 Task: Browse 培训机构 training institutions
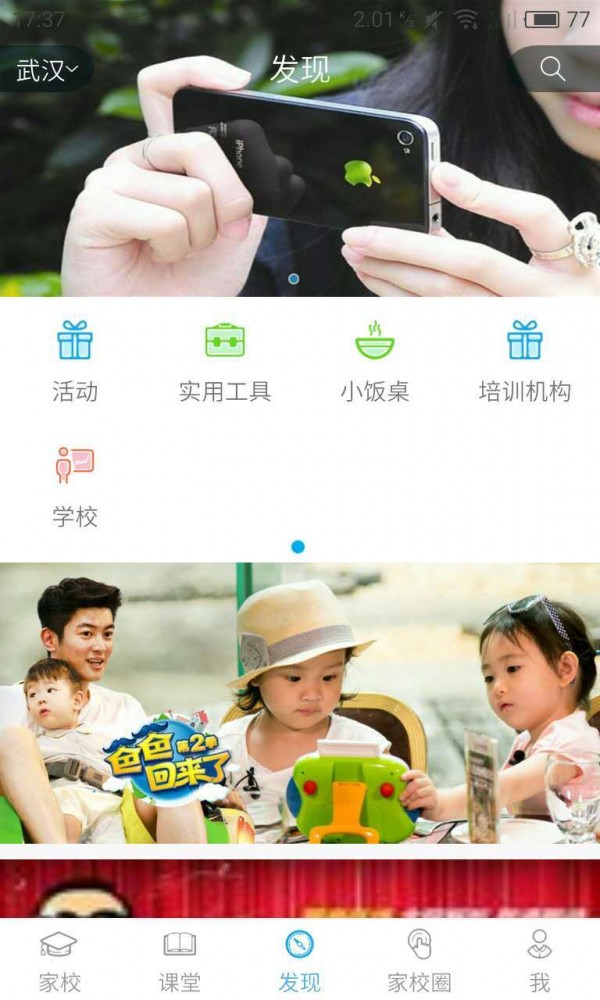click(524, 361)
